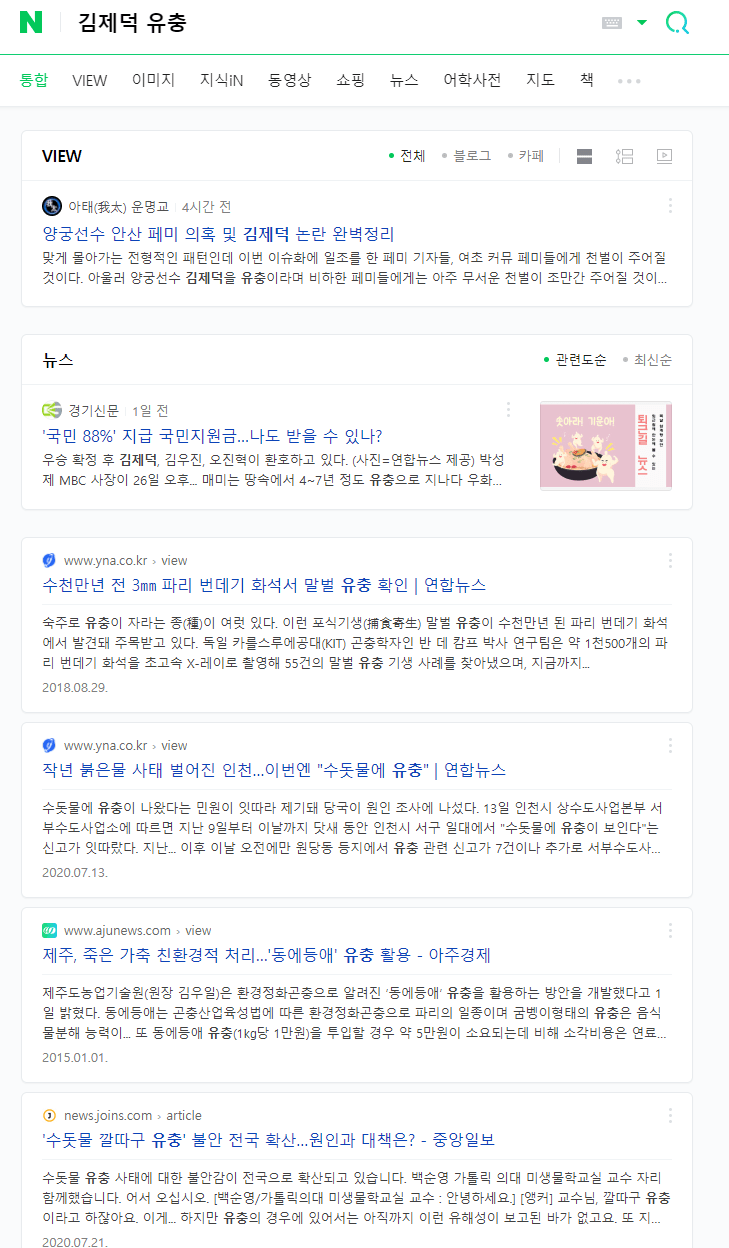Open the on-screen keyboard input tool
Viewport: 729px width, 1248px height.
pos(612,23)
